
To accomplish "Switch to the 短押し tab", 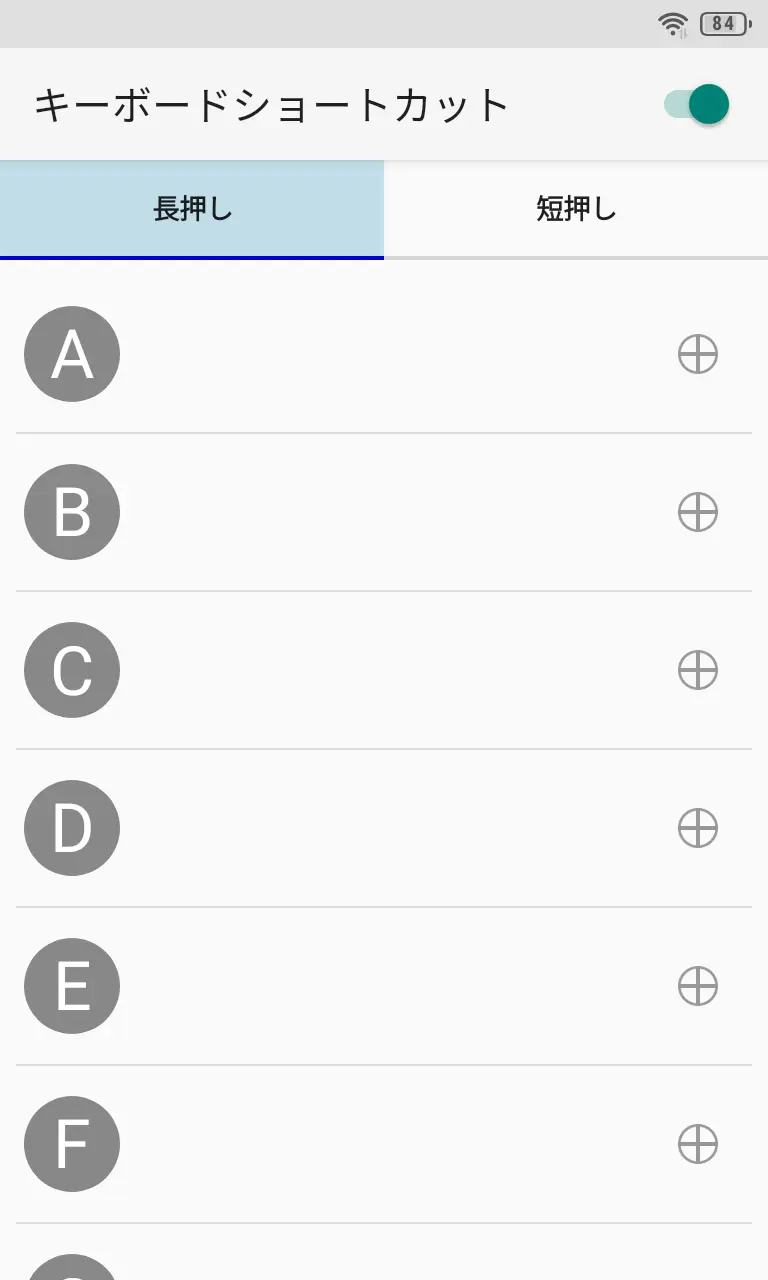I will tap(576, 210).
